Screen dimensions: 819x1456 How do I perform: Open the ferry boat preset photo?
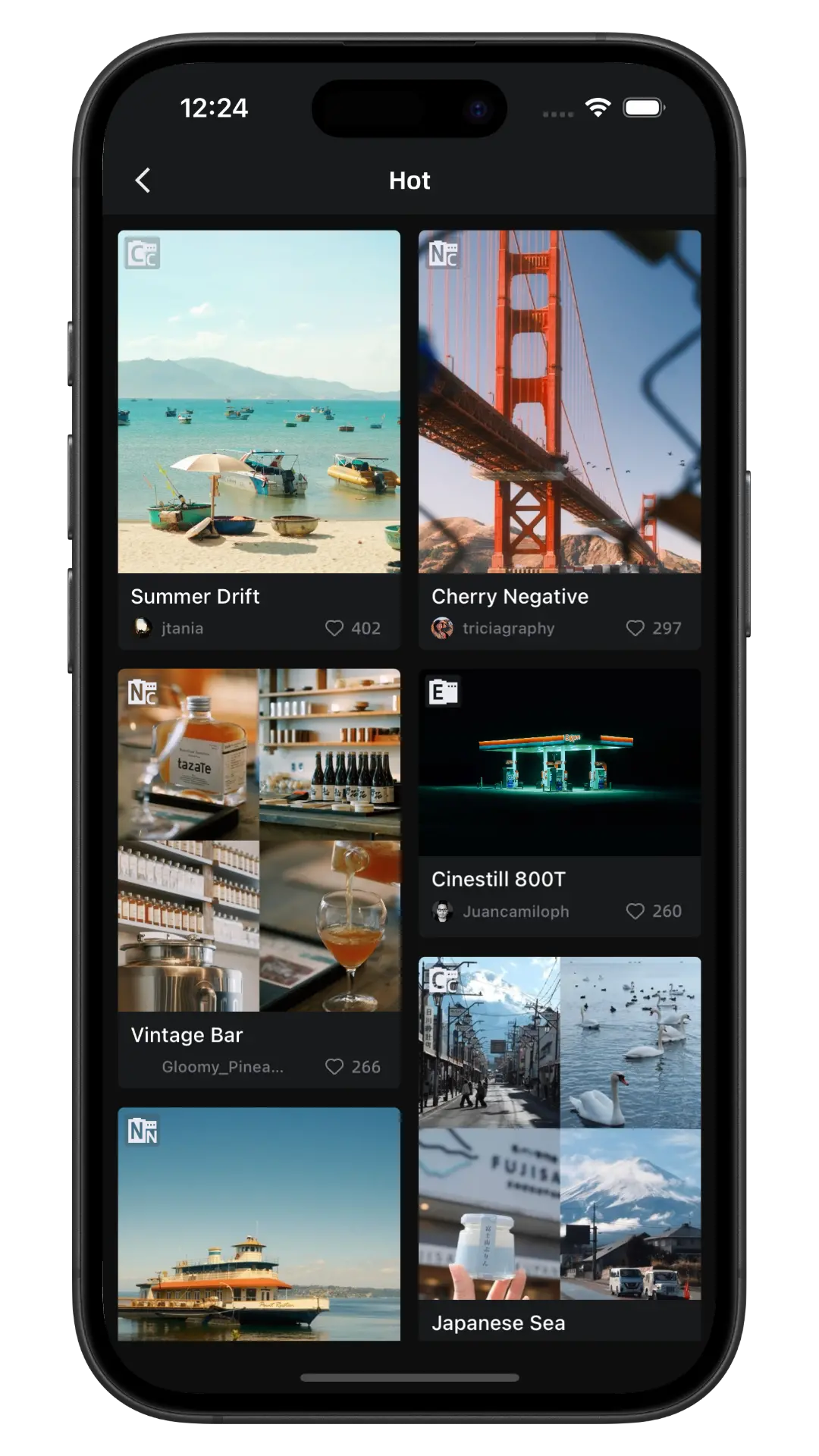[x=259, y=1223]
